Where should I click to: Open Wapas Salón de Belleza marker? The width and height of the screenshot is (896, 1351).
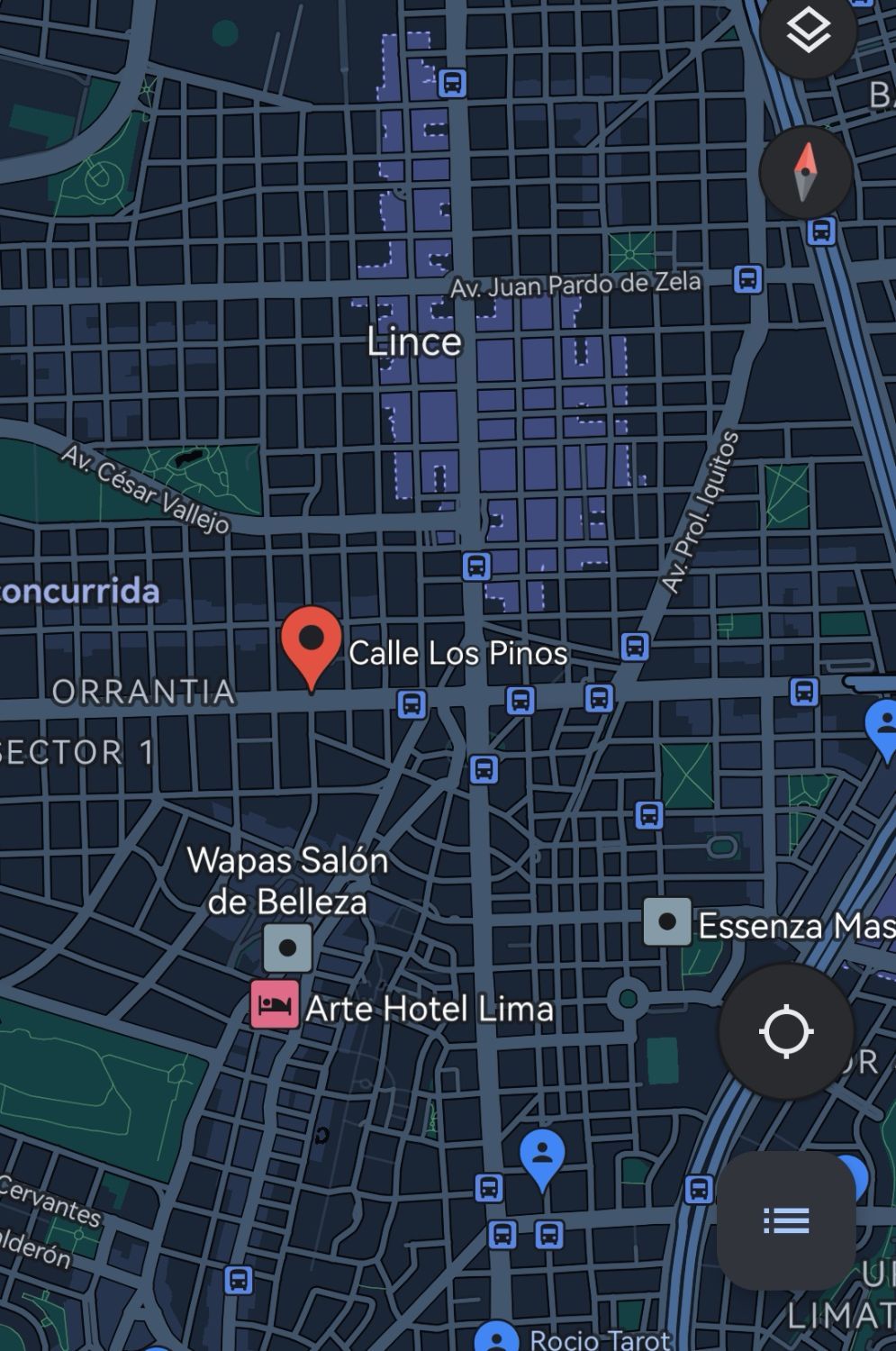tap(288, 948)
